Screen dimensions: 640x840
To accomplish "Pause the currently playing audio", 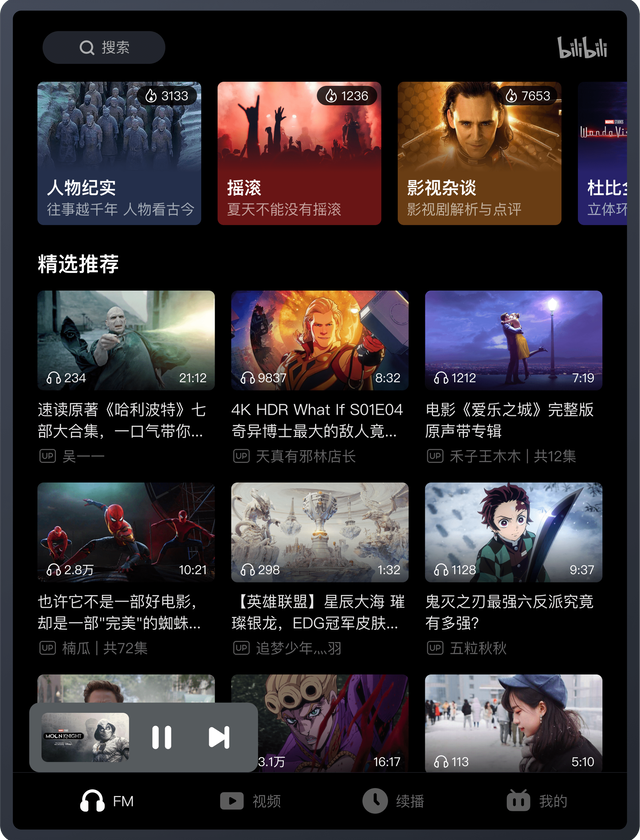I will click(161, 737).
